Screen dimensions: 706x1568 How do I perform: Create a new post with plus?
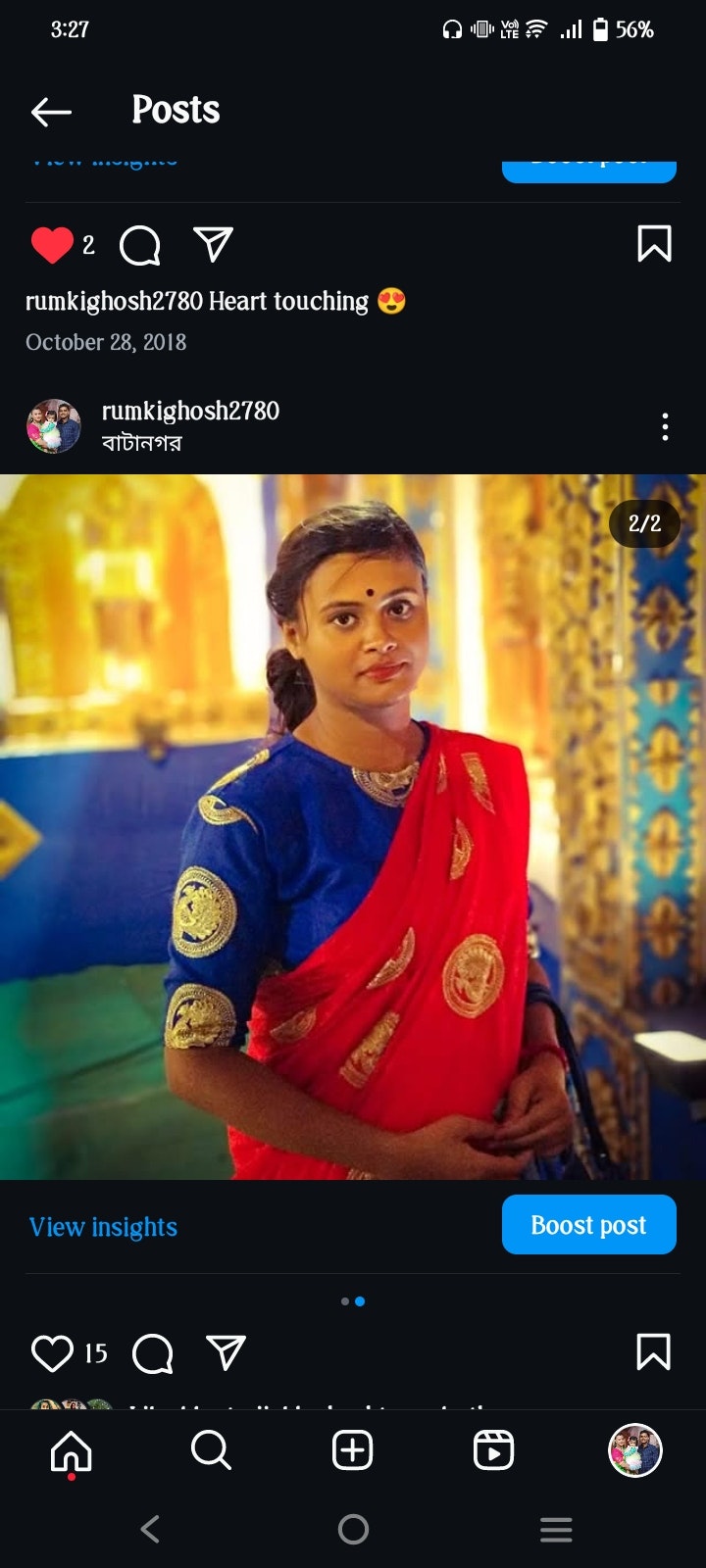pyautogui.click(x=353, y=1449)
